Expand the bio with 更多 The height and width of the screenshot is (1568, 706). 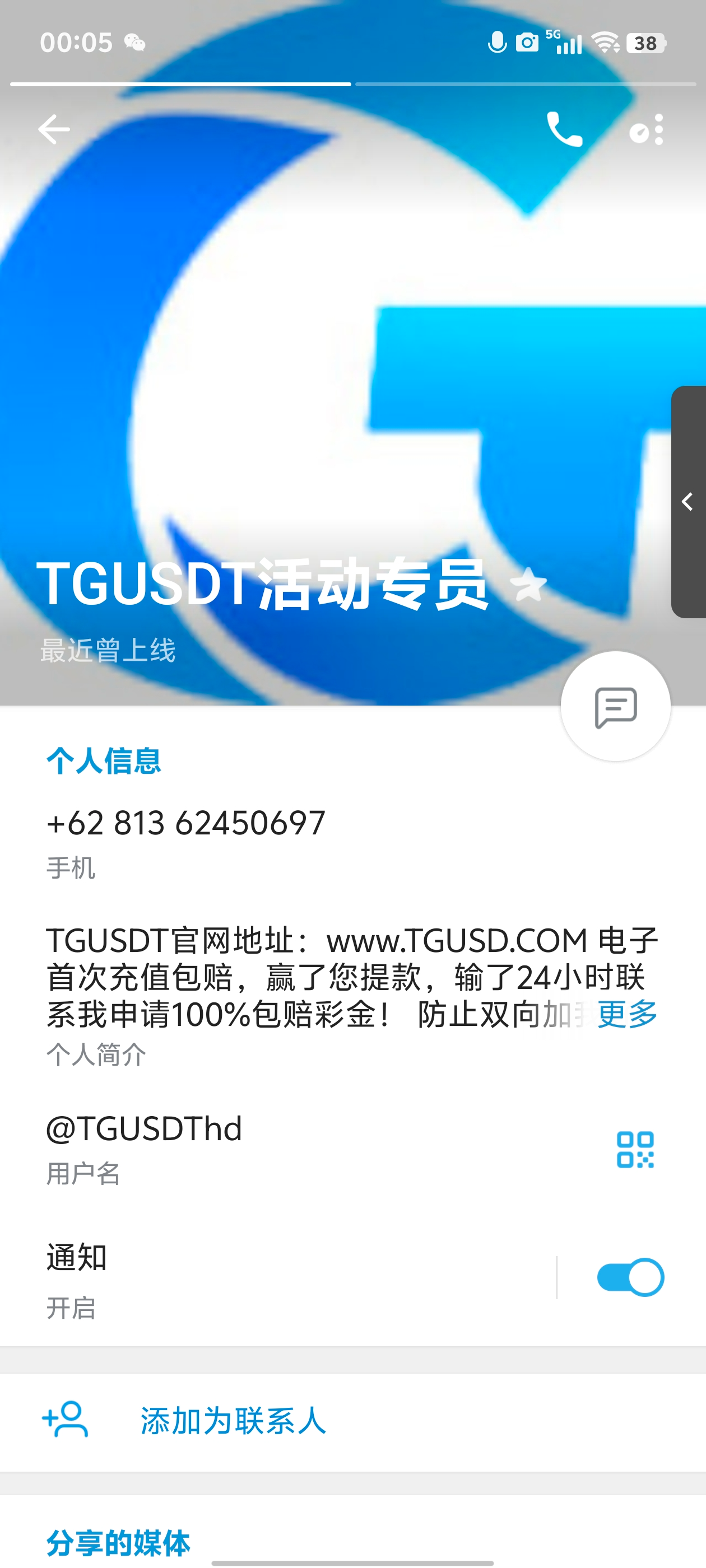(628, 1015)
